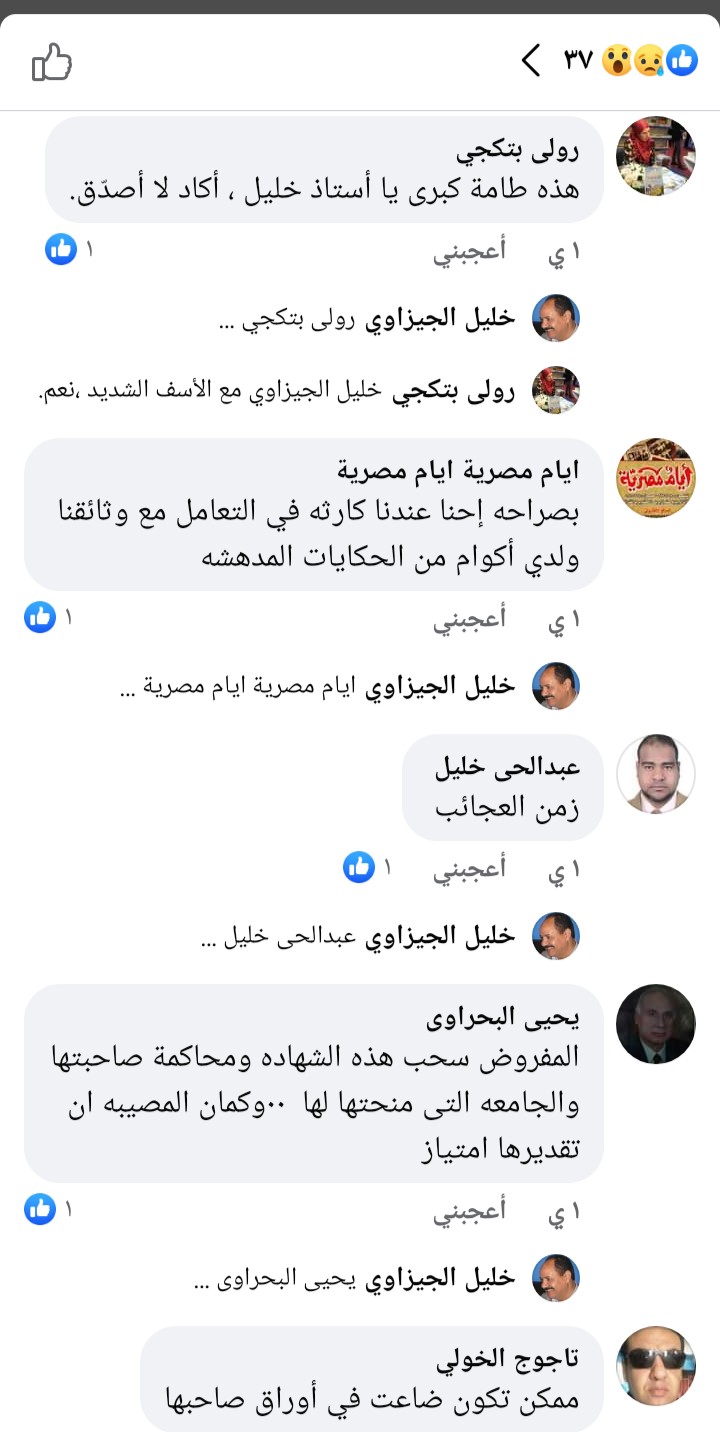View عبدالحى خليل's profile photo

click(x=655, y=773)
